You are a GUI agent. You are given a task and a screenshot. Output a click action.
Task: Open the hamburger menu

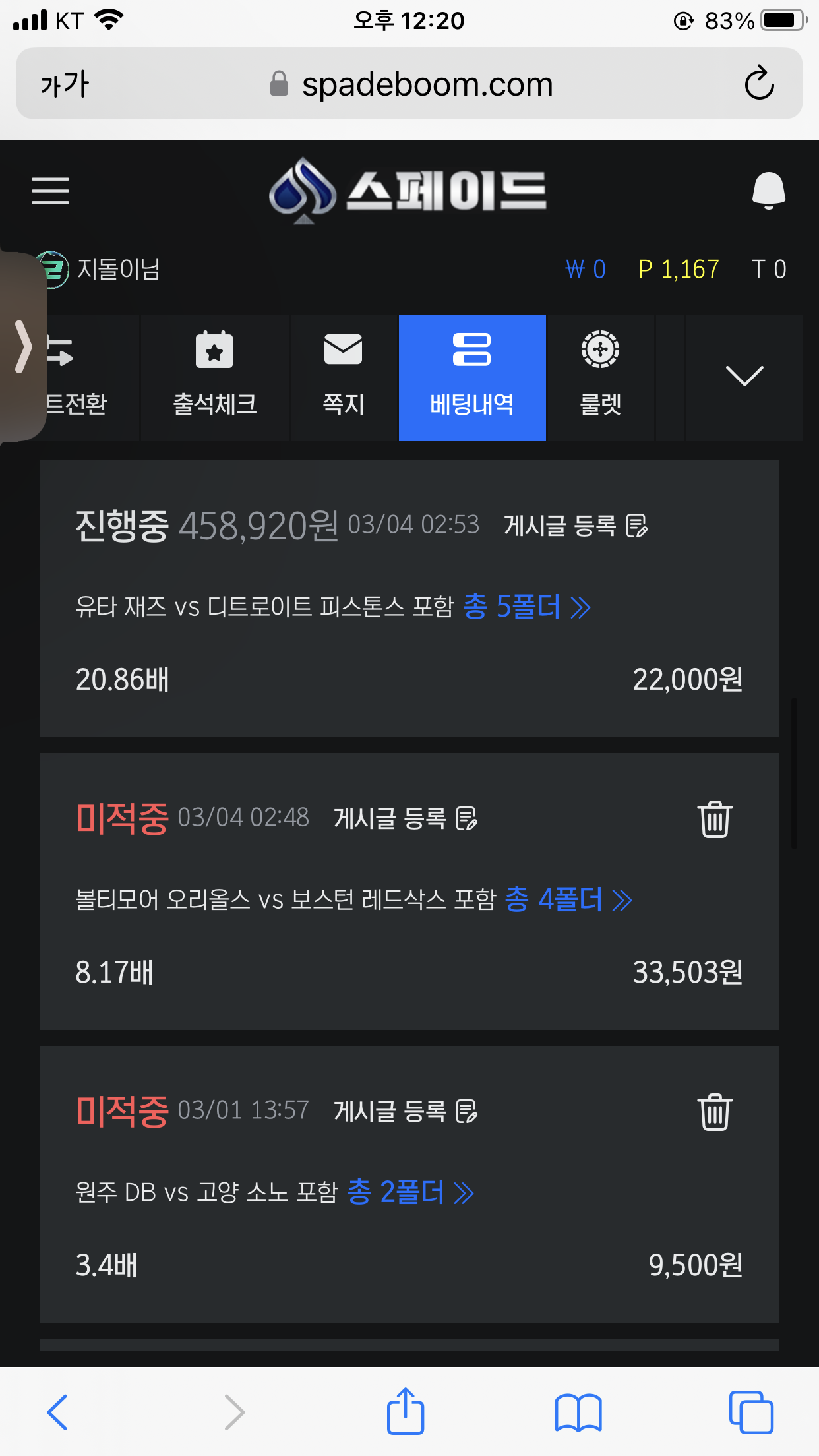point(50,191)
